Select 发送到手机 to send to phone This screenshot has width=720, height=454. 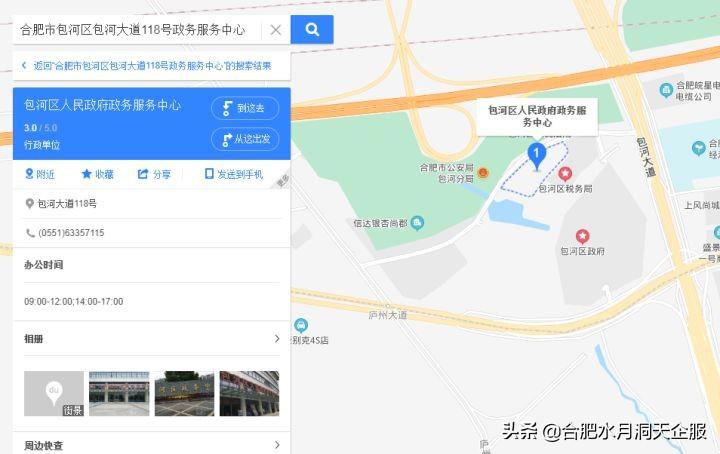click(234, 174)
